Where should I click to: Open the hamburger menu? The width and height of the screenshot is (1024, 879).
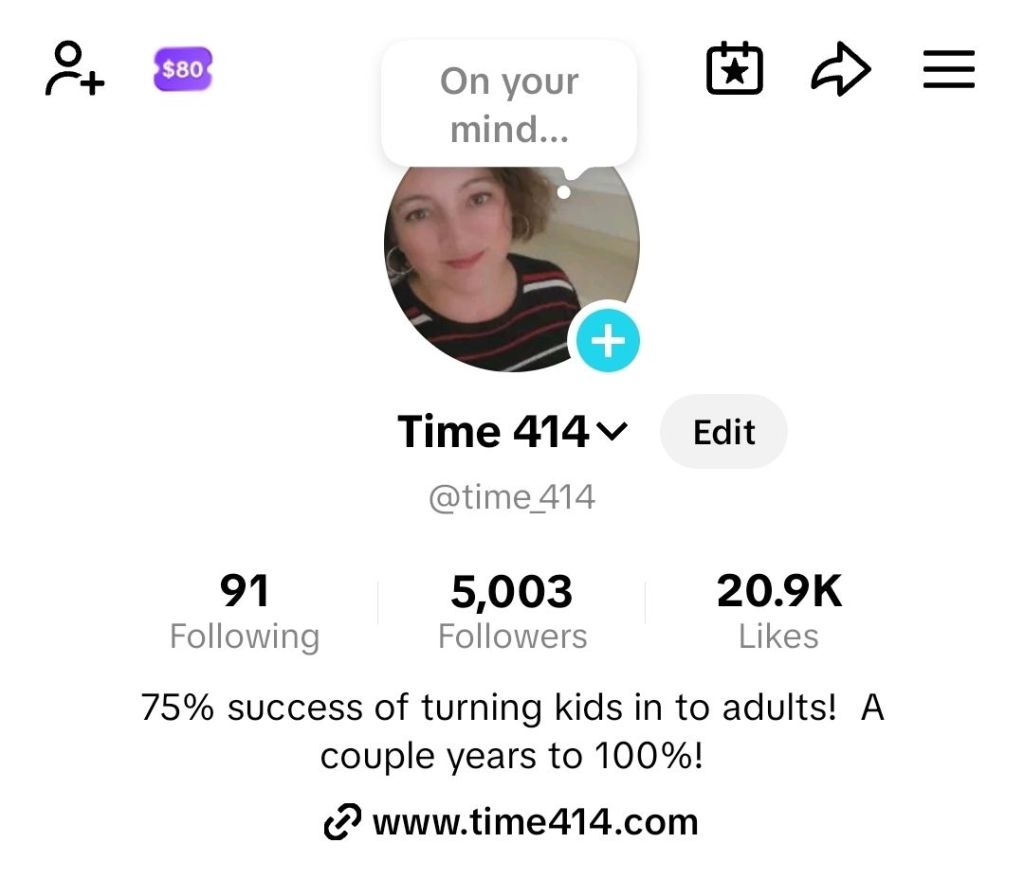pyautogui.click(x=948, y=70)
